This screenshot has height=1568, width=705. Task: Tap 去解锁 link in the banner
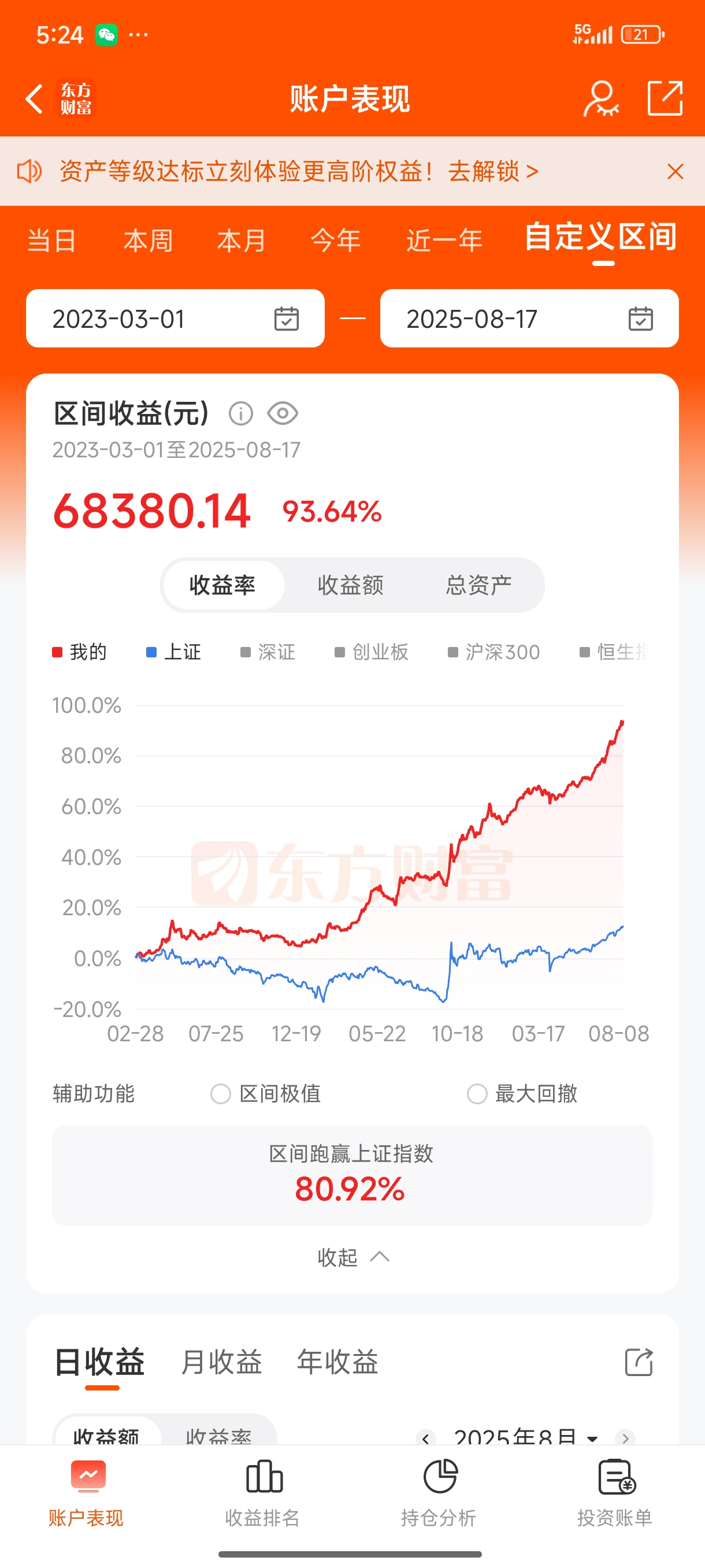[x=493, y=172]
